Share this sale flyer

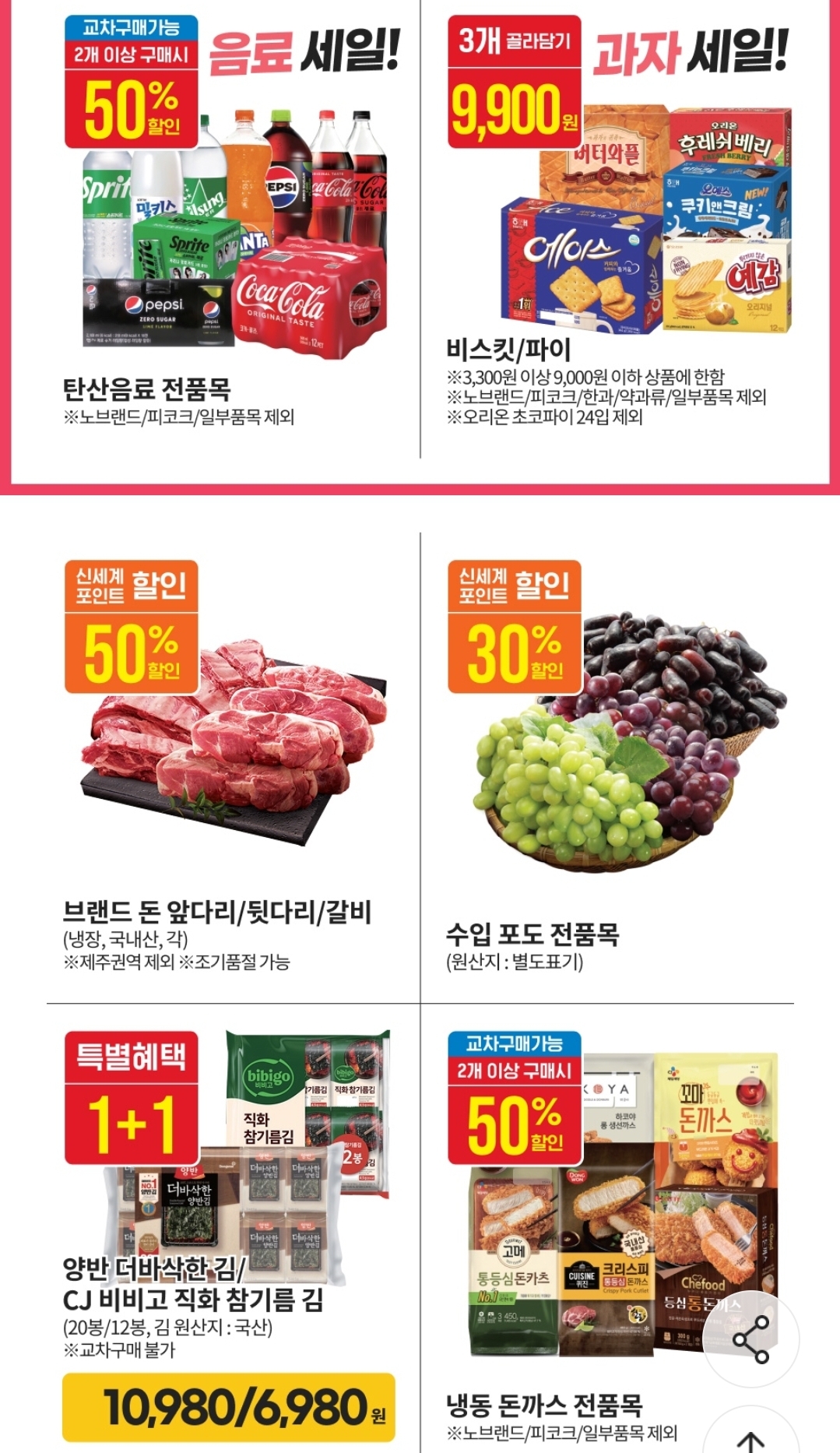[750, 1339]
